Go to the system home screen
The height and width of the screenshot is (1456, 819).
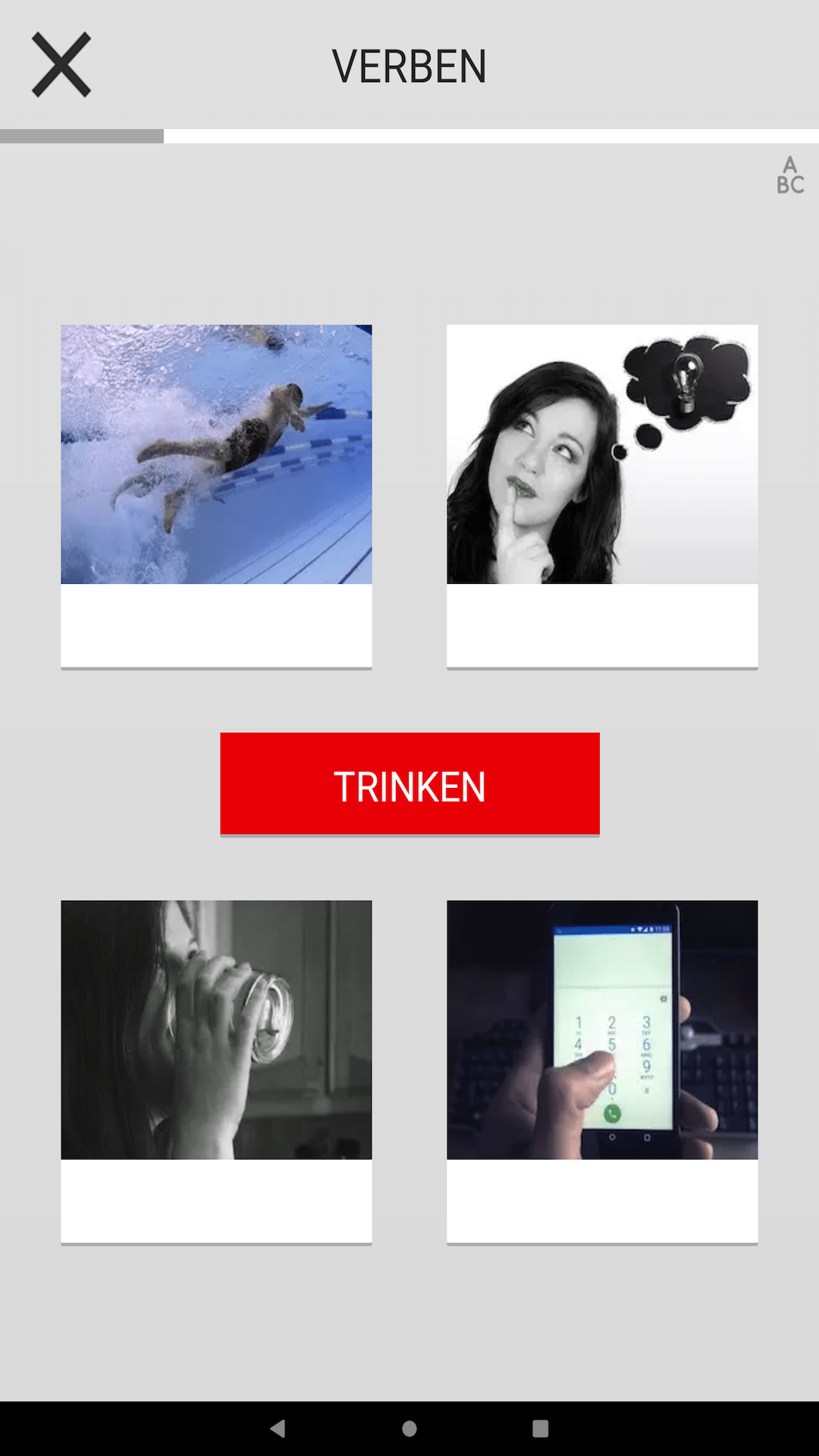click(x=409, y=1429)
